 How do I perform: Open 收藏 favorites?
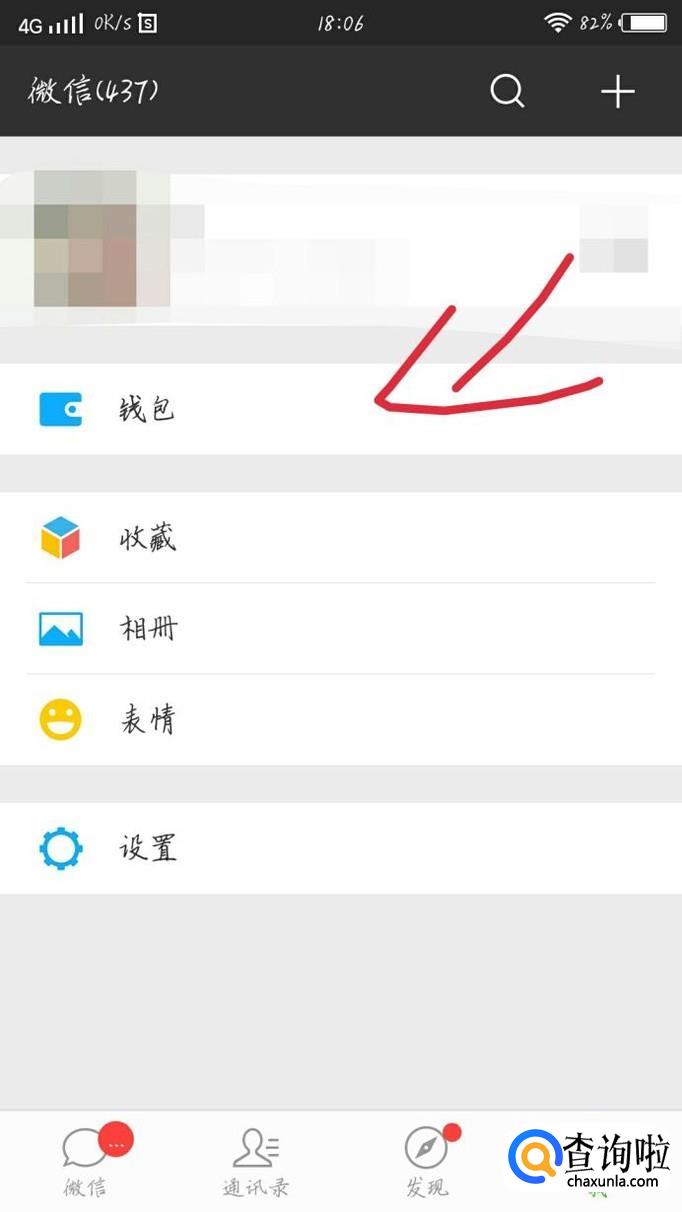coord(341,538)
